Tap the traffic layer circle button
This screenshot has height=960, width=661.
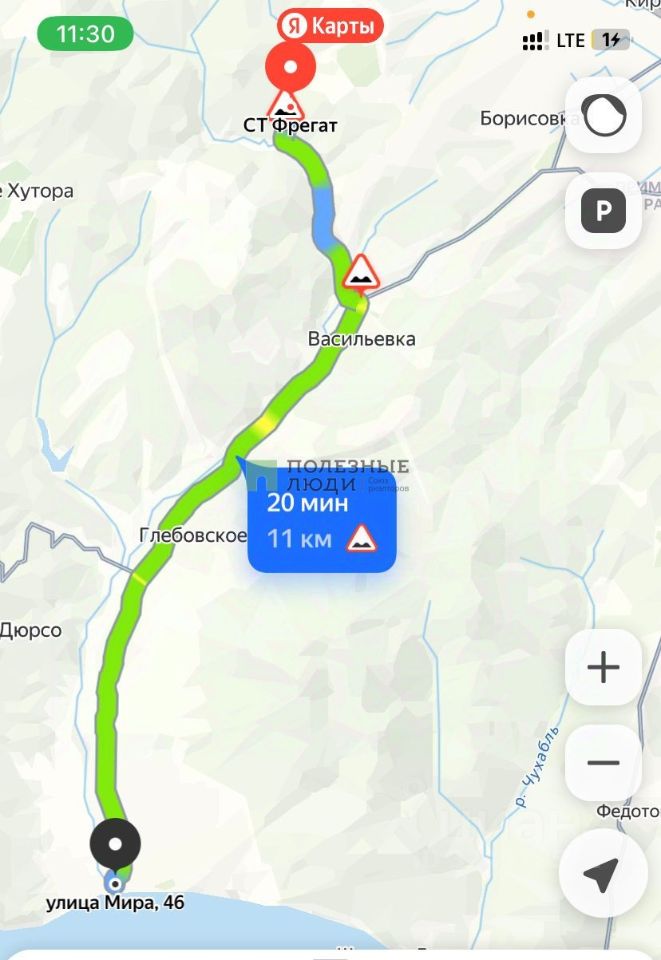[x=603, y=116]
